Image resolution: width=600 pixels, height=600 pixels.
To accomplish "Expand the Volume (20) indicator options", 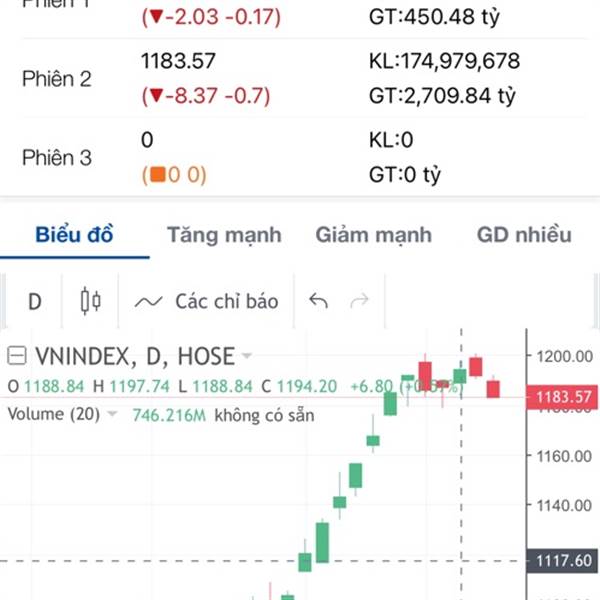I will [111, 414].
